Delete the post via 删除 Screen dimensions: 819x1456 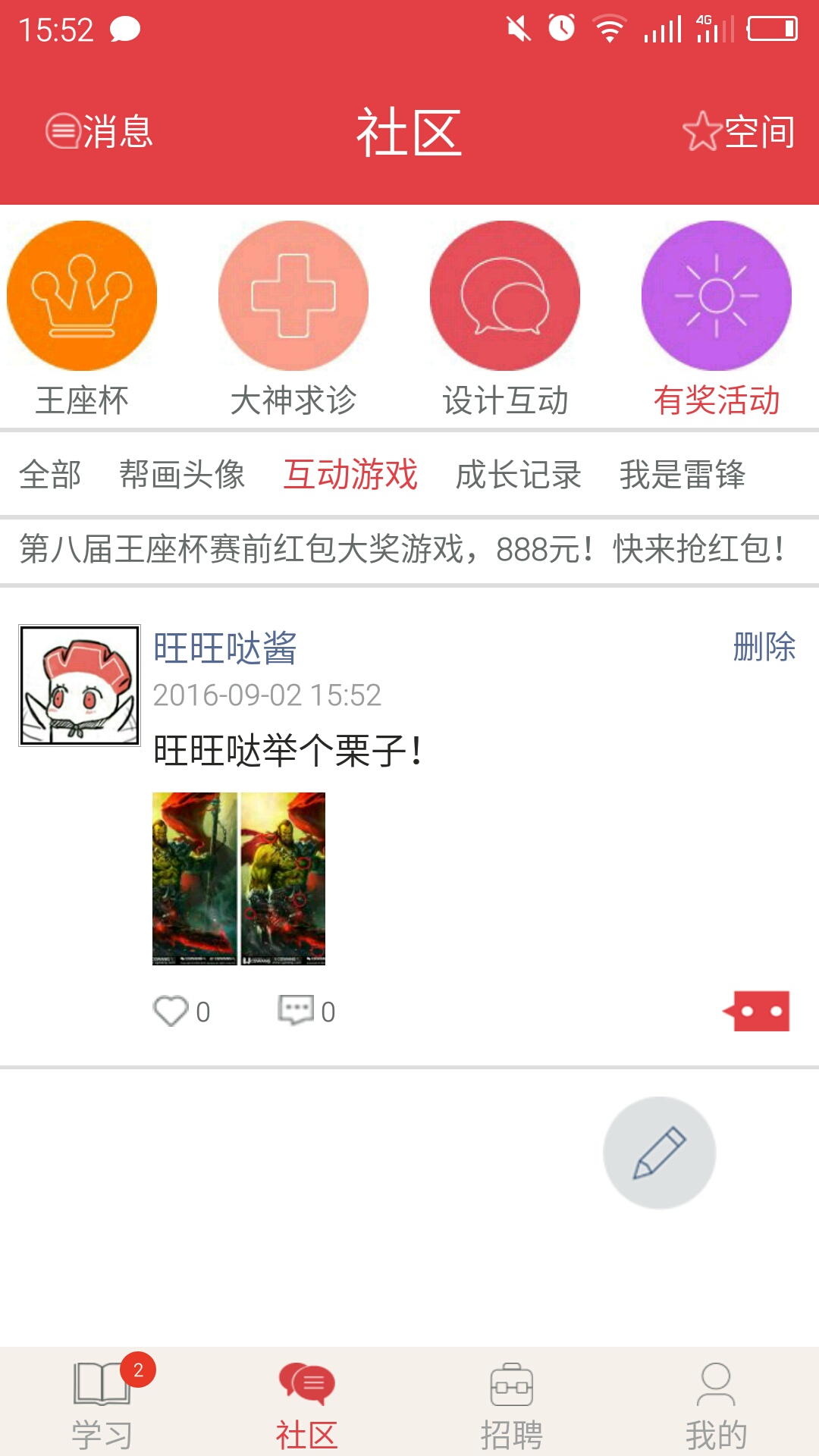(x=764, y=648)
